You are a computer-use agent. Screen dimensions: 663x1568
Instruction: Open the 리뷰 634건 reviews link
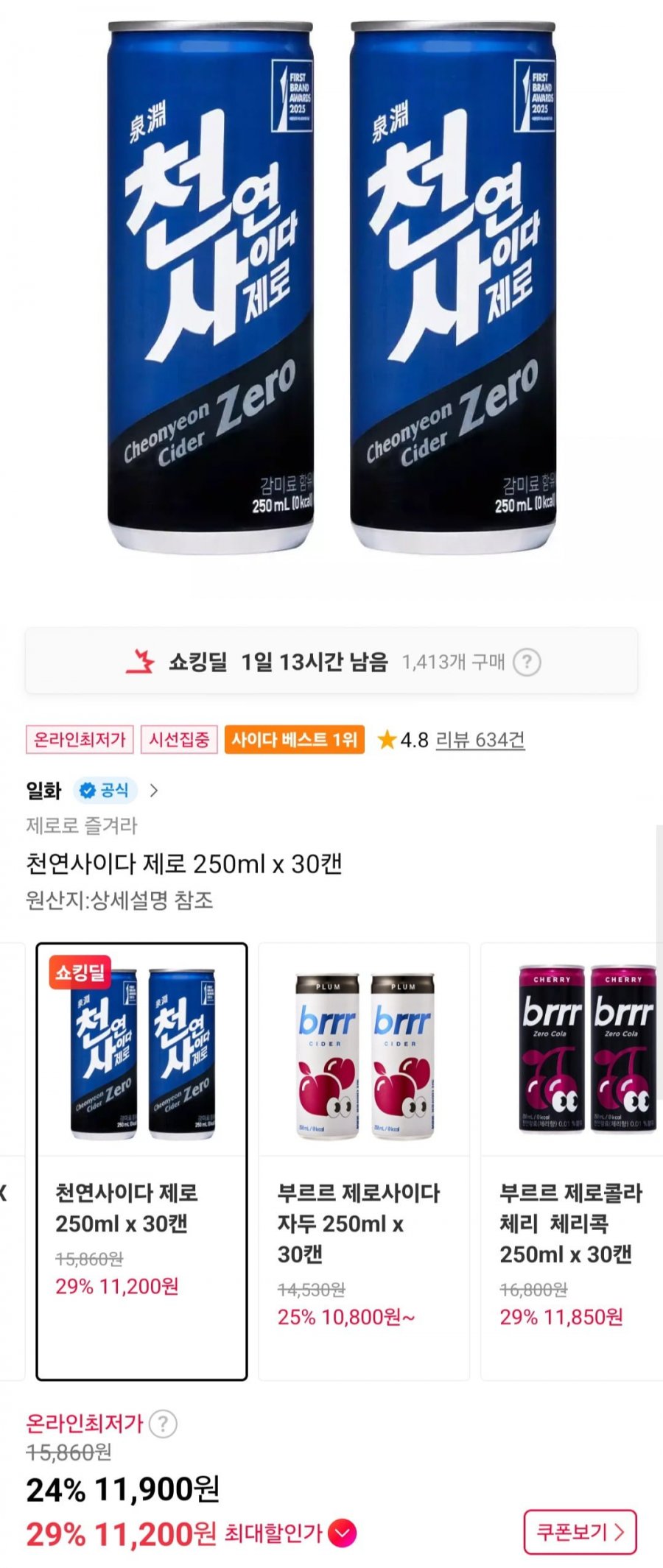(x=480, y=739)
